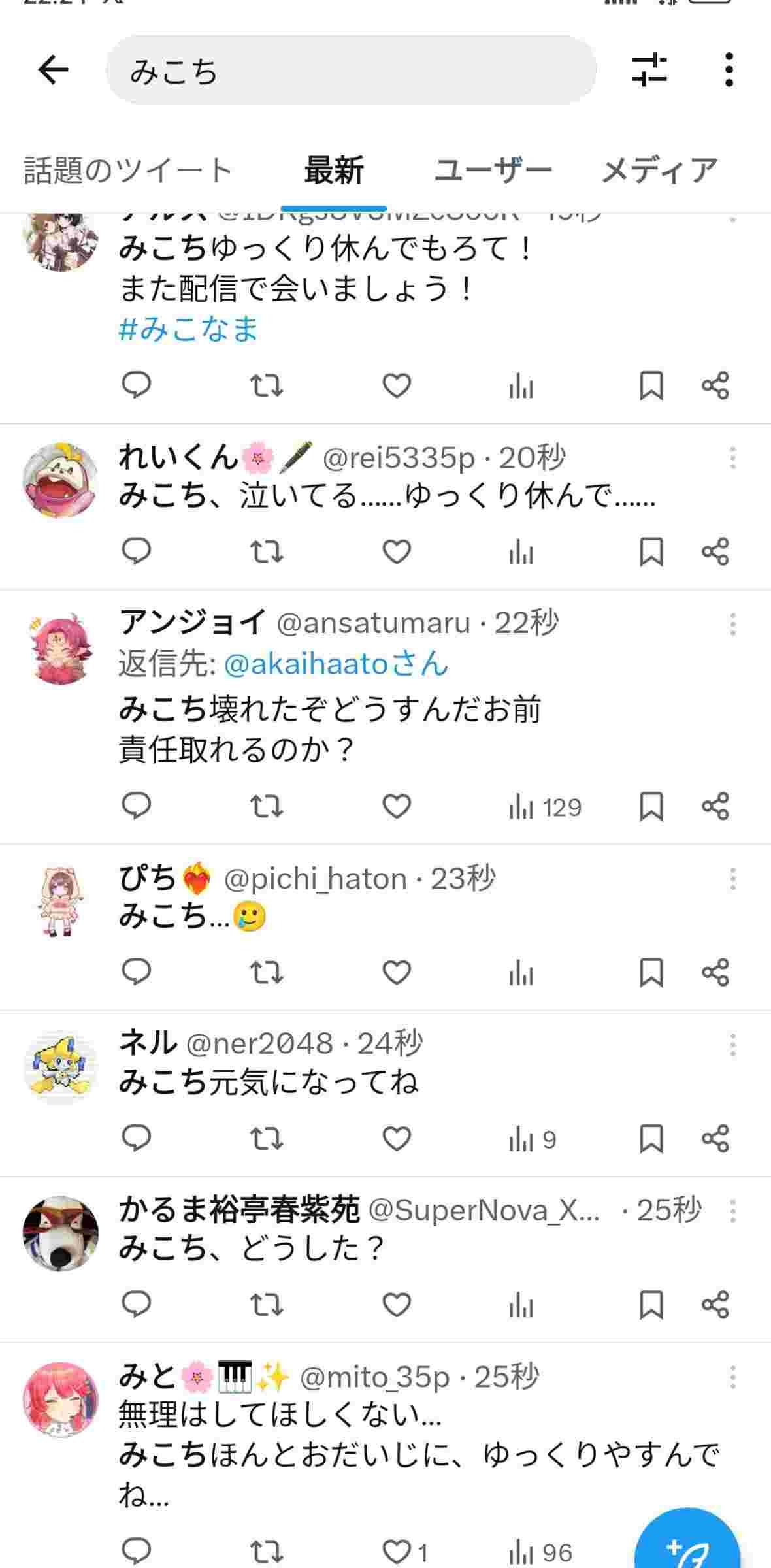Switch to the 話題のツイート tab

[x=128, y=171]
